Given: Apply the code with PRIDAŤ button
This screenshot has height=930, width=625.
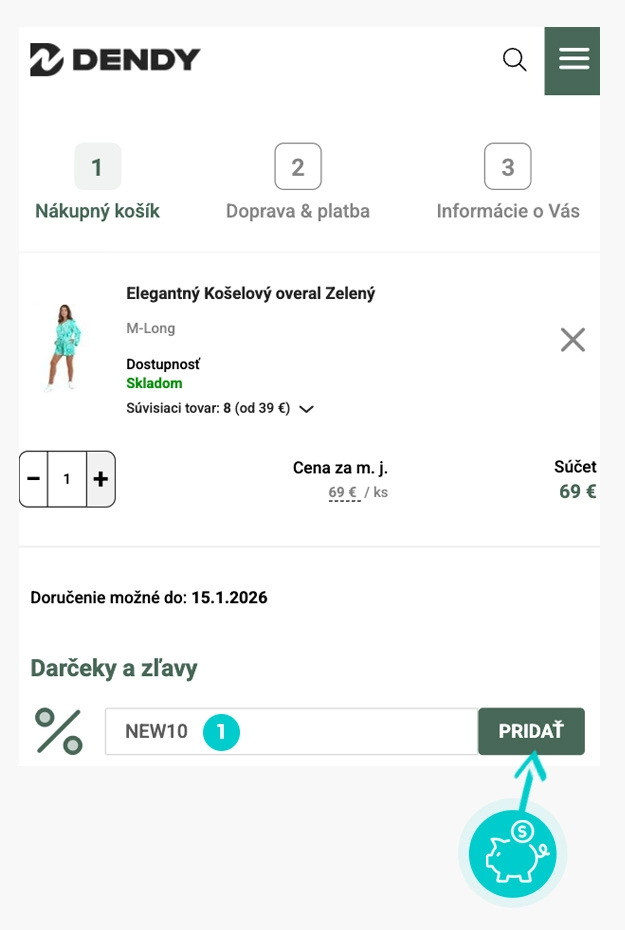Looking at the screenshot, I should coord(531,731).
